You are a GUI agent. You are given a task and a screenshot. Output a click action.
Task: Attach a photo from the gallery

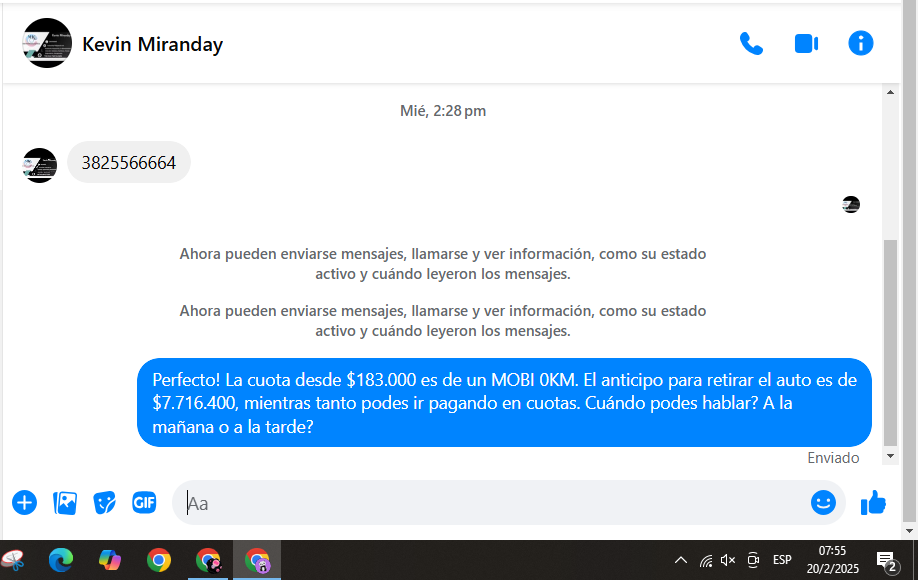pos(65,503)
